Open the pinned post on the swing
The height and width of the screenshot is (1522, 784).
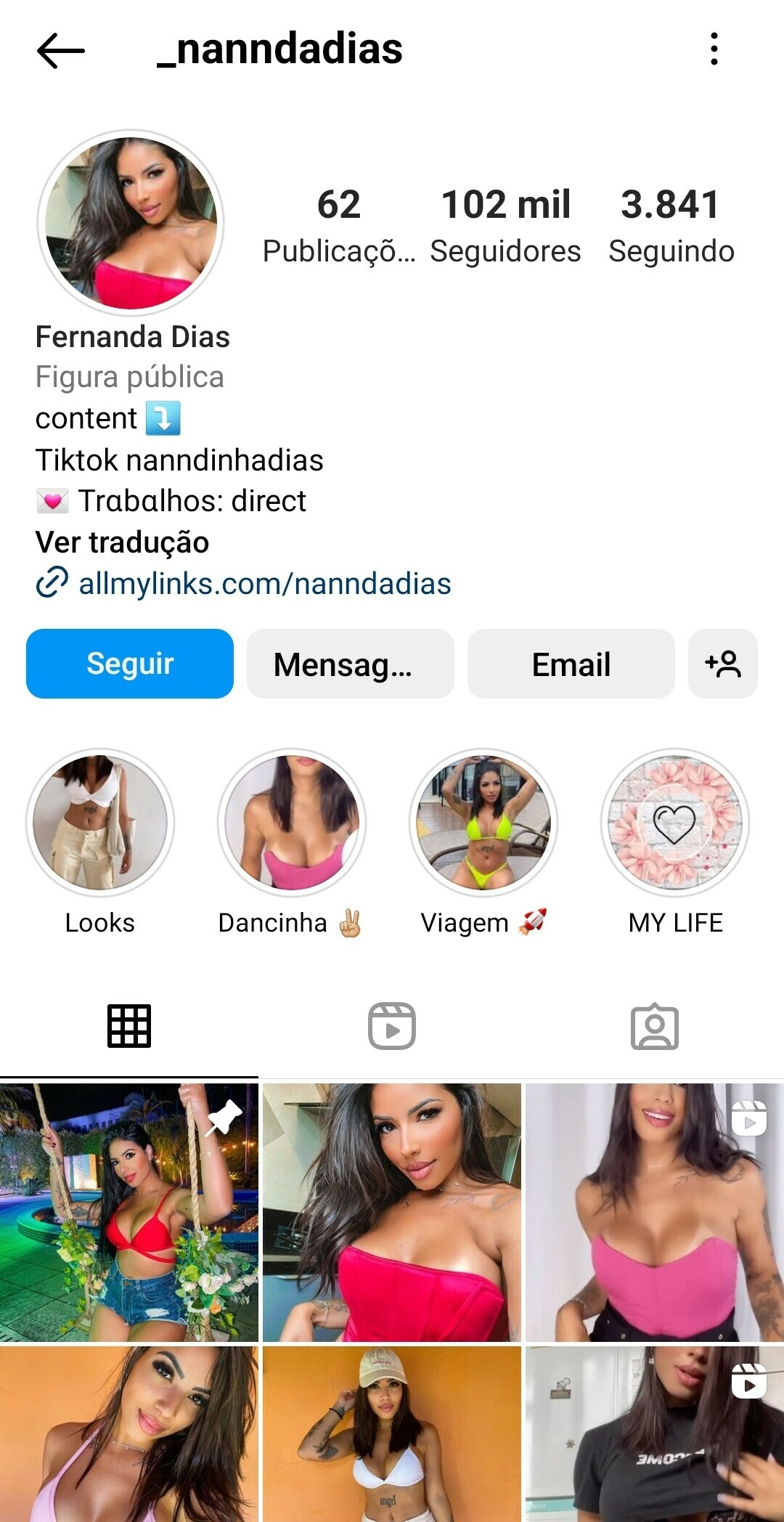pyautogui.click(x=129, y=1212)
